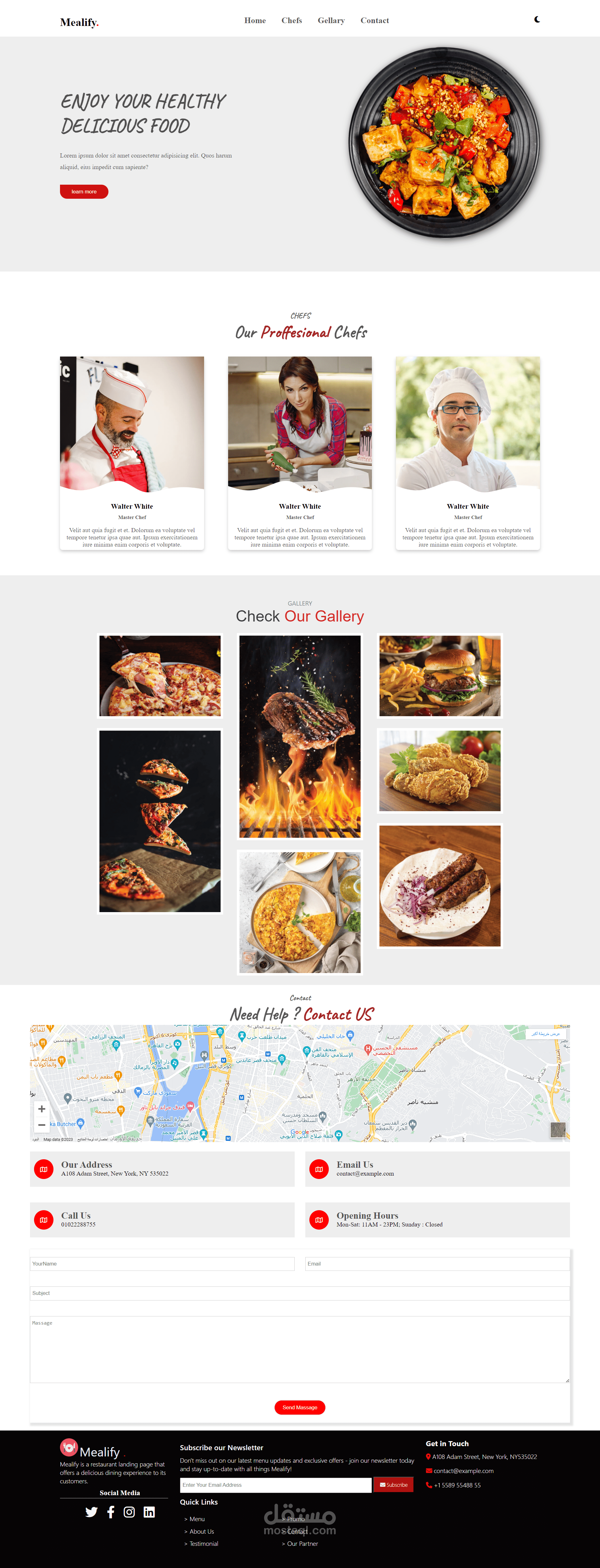Open the About Us quick link

[x=202, y=1531]
